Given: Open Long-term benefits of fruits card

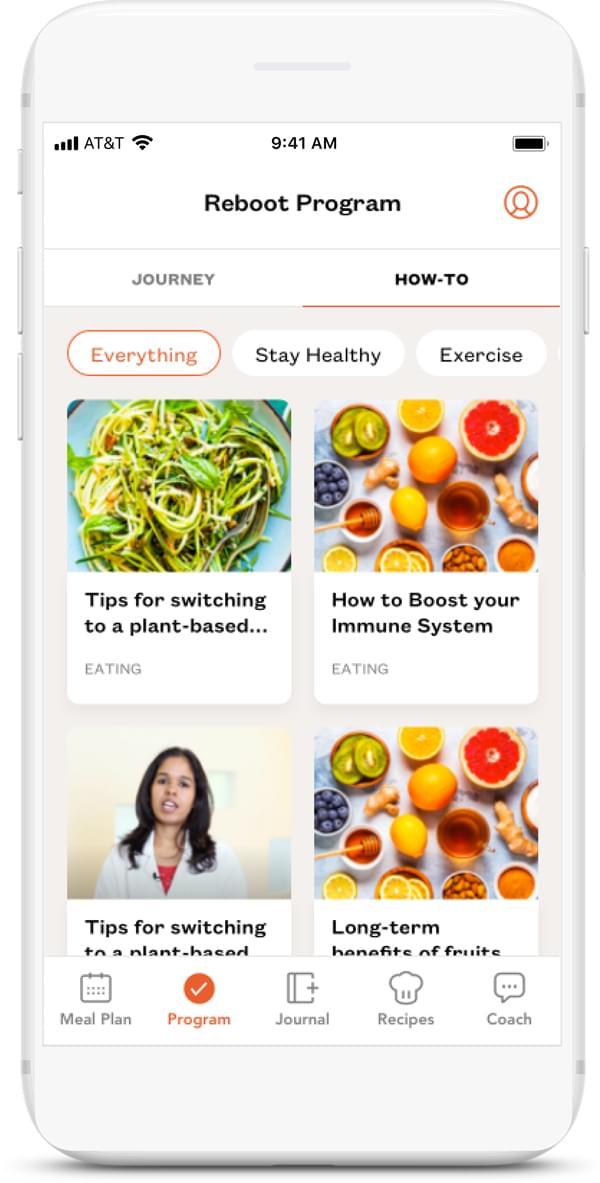Looking at the screenshot, I should tap(426, 840).
